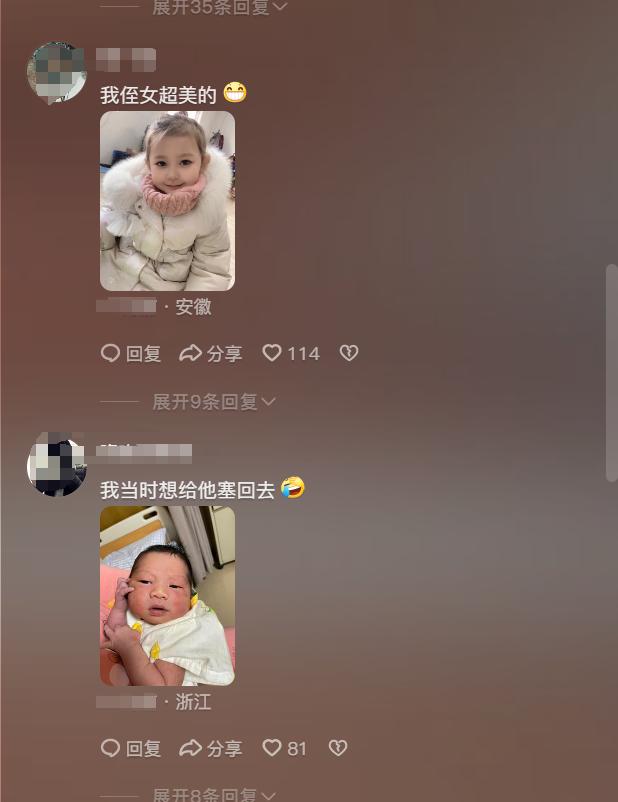Share the 我当时想给他塞回去 comment

(211, 748)
